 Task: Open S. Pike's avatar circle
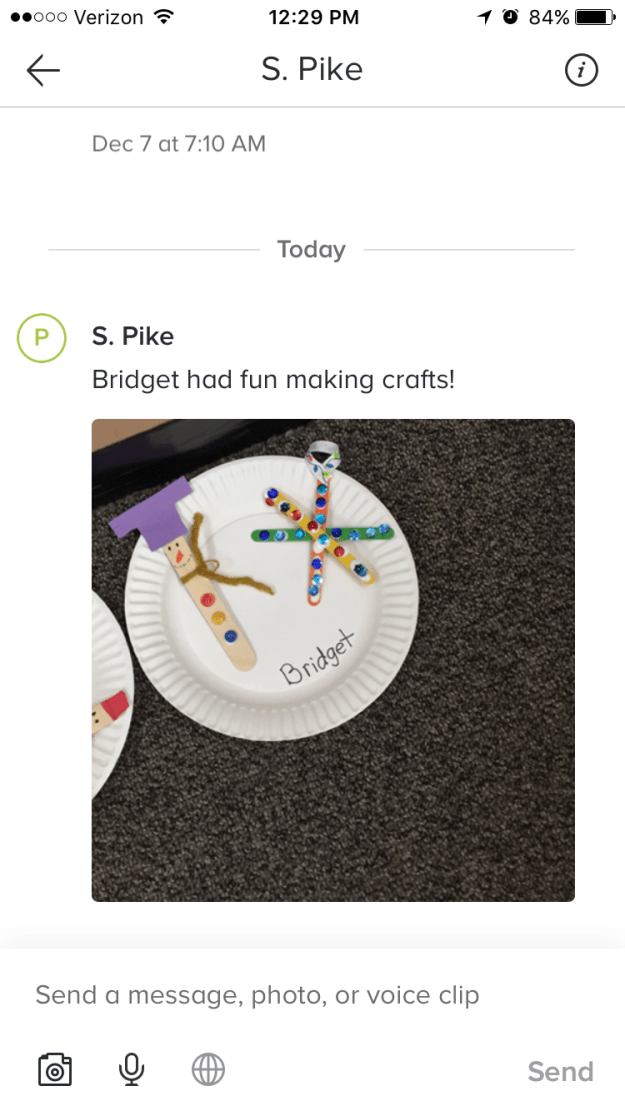click(x=41, y=337)
